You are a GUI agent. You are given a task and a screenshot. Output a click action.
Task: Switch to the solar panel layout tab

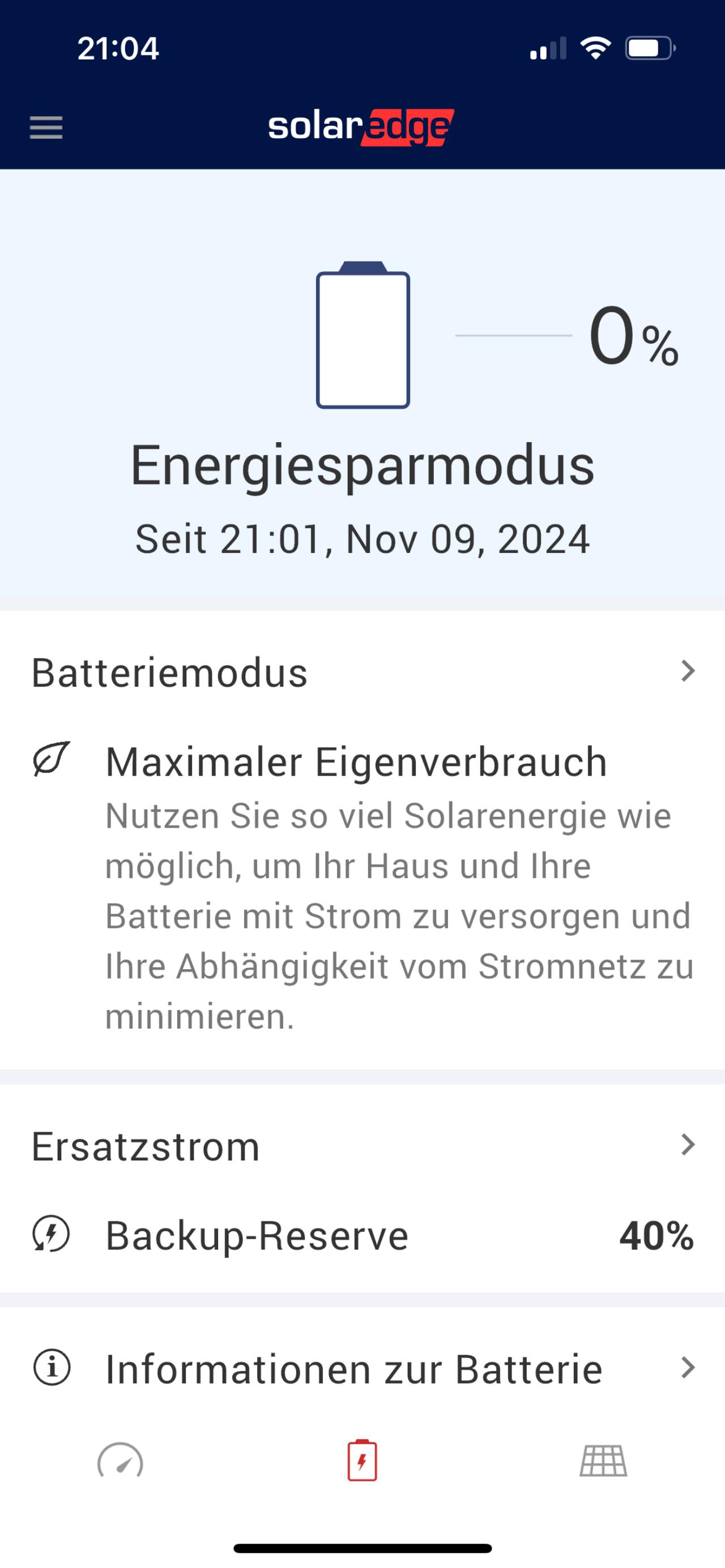coord(603,1461)
